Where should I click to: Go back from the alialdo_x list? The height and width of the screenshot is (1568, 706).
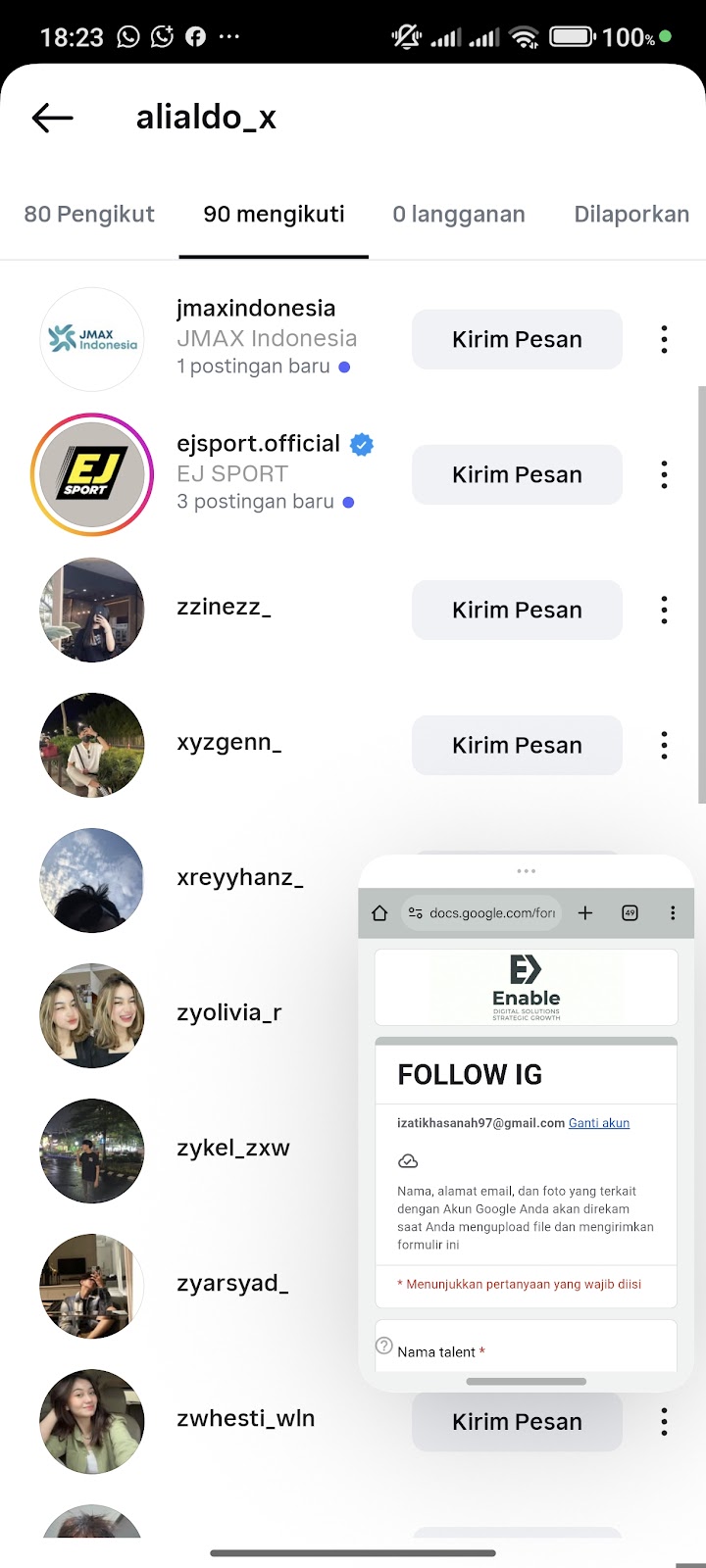point(53,118)
